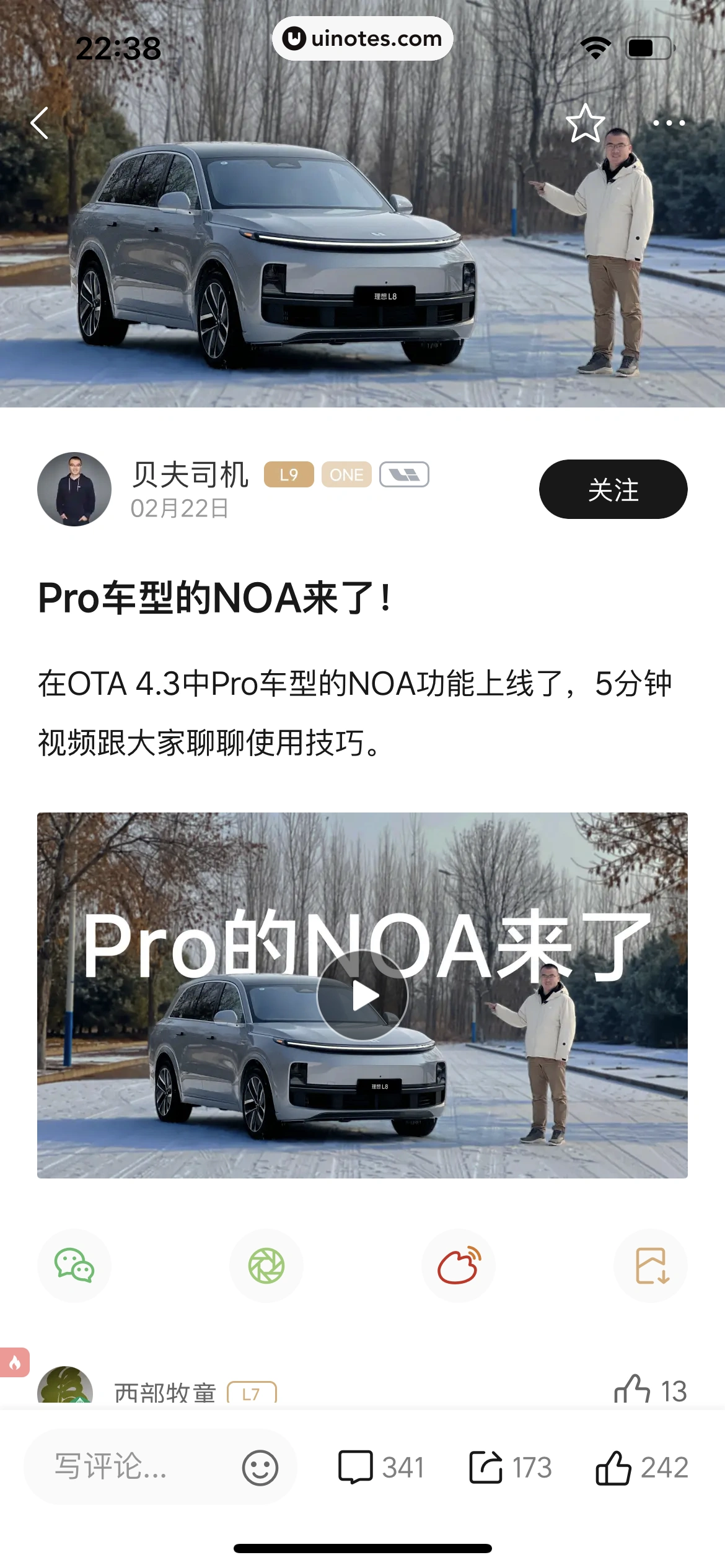
Task: Follow the author via 关注 button
Action: click(x=612, y=489)
